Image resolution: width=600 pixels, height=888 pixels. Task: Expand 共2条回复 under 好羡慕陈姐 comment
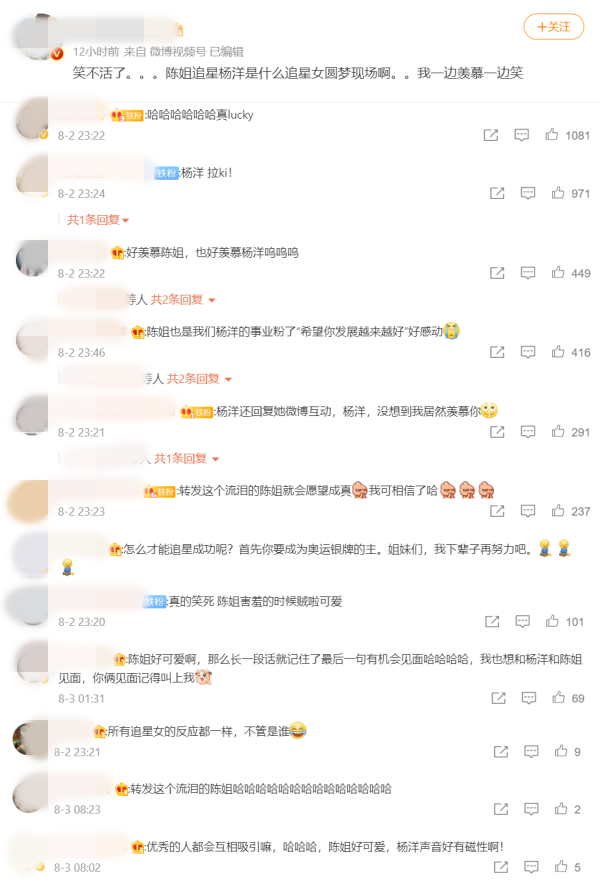tap(183, 299)
